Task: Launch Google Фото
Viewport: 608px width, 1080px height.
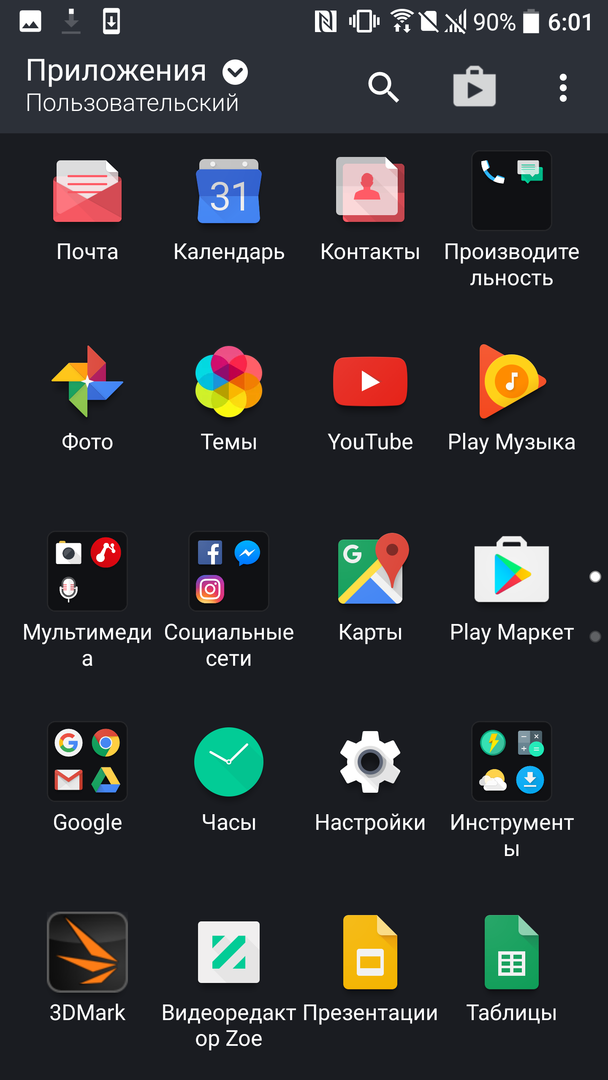Action: pyautogui.click(x=87, y=381)
